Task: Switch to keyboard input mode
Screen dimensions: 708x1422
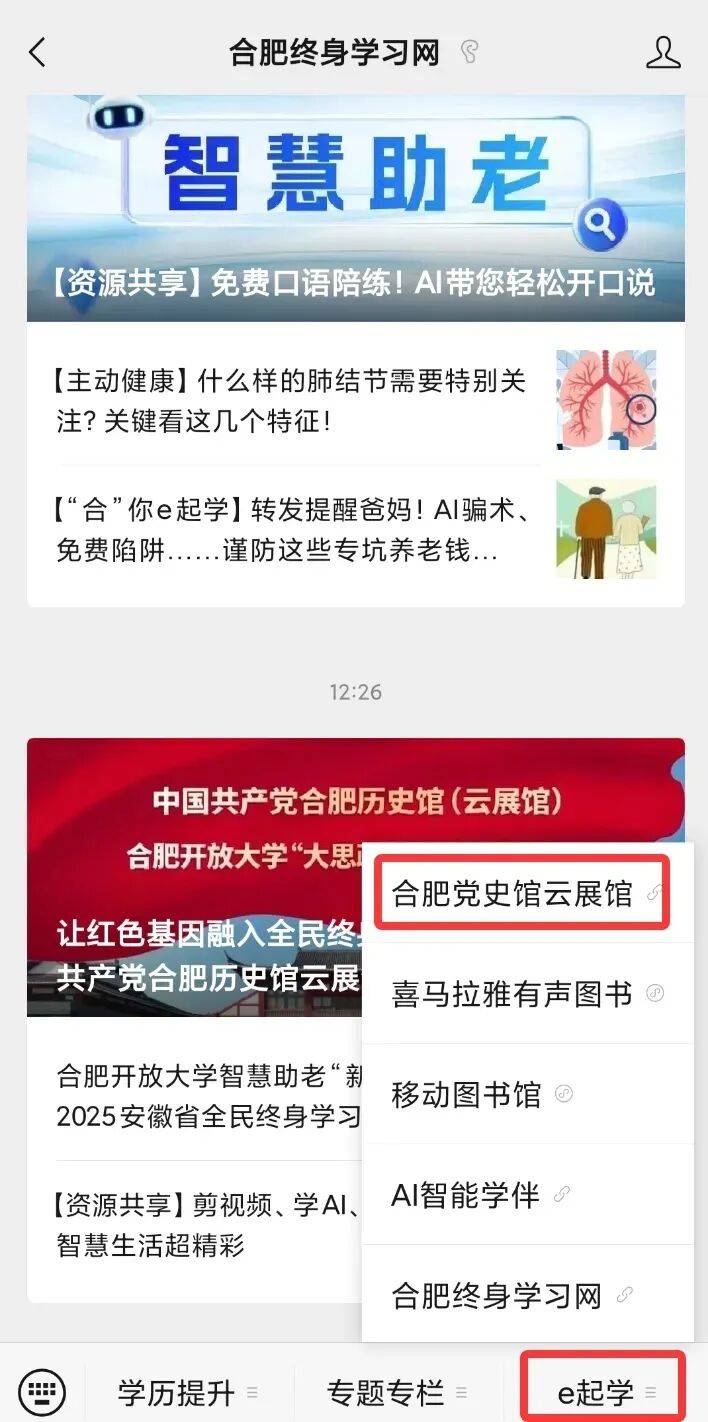Action: (42, 1391)
